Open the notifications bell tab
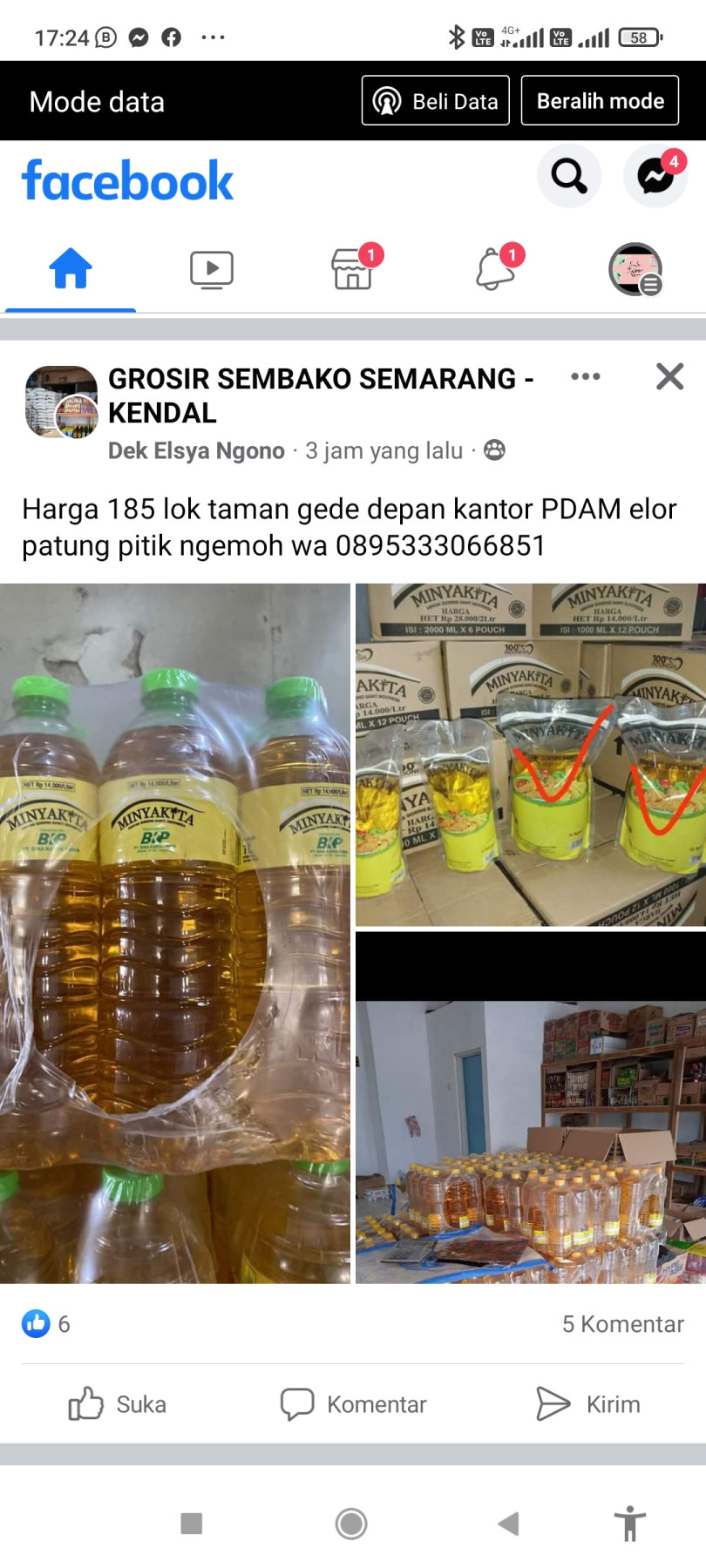Screen dimensions: 706x1568 (495, 268)
